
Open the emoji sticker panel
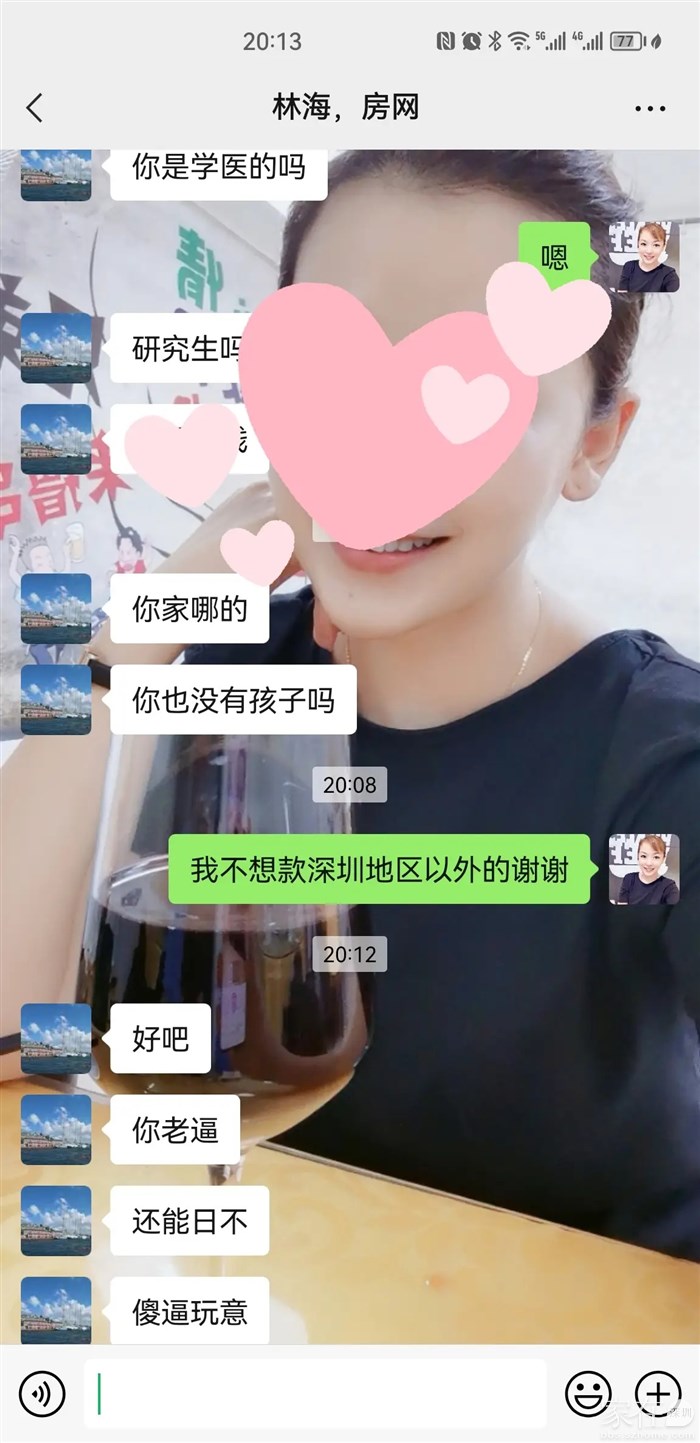[588, 1393]
